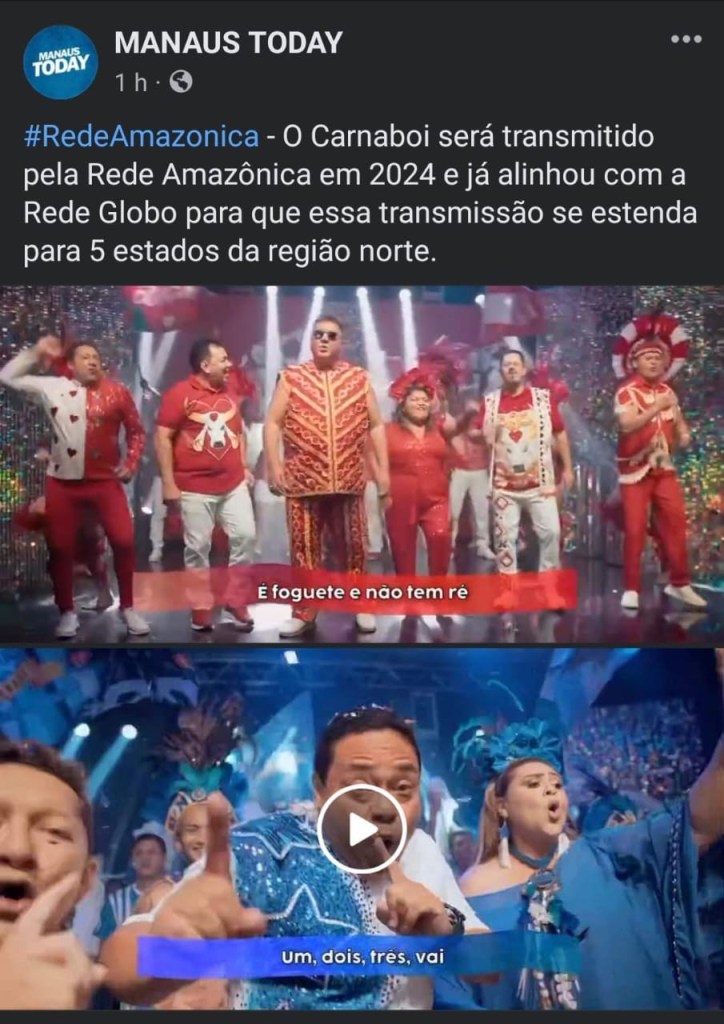Open the #RedeAmazonica hashtag

click(140, 135)
